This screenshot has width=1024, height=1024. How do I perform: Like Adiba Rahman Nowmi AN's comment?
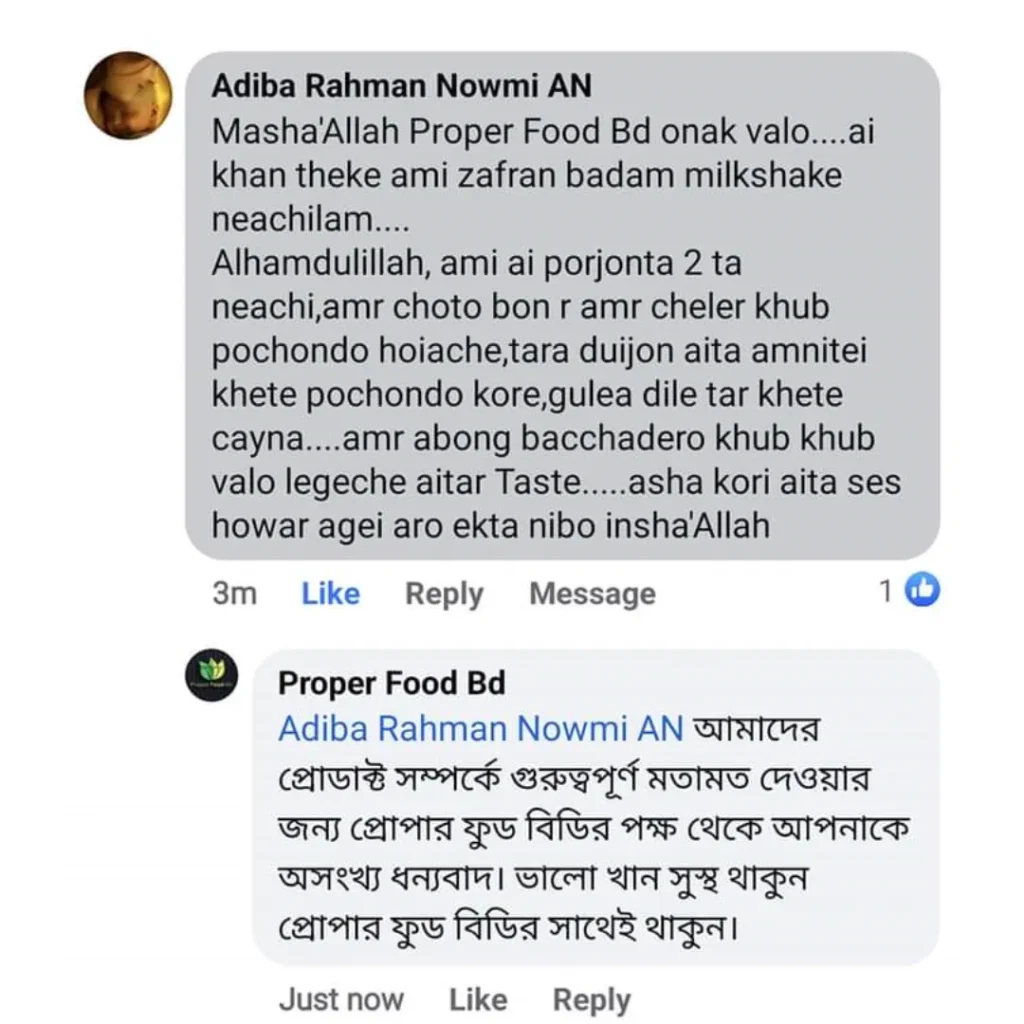330,594
